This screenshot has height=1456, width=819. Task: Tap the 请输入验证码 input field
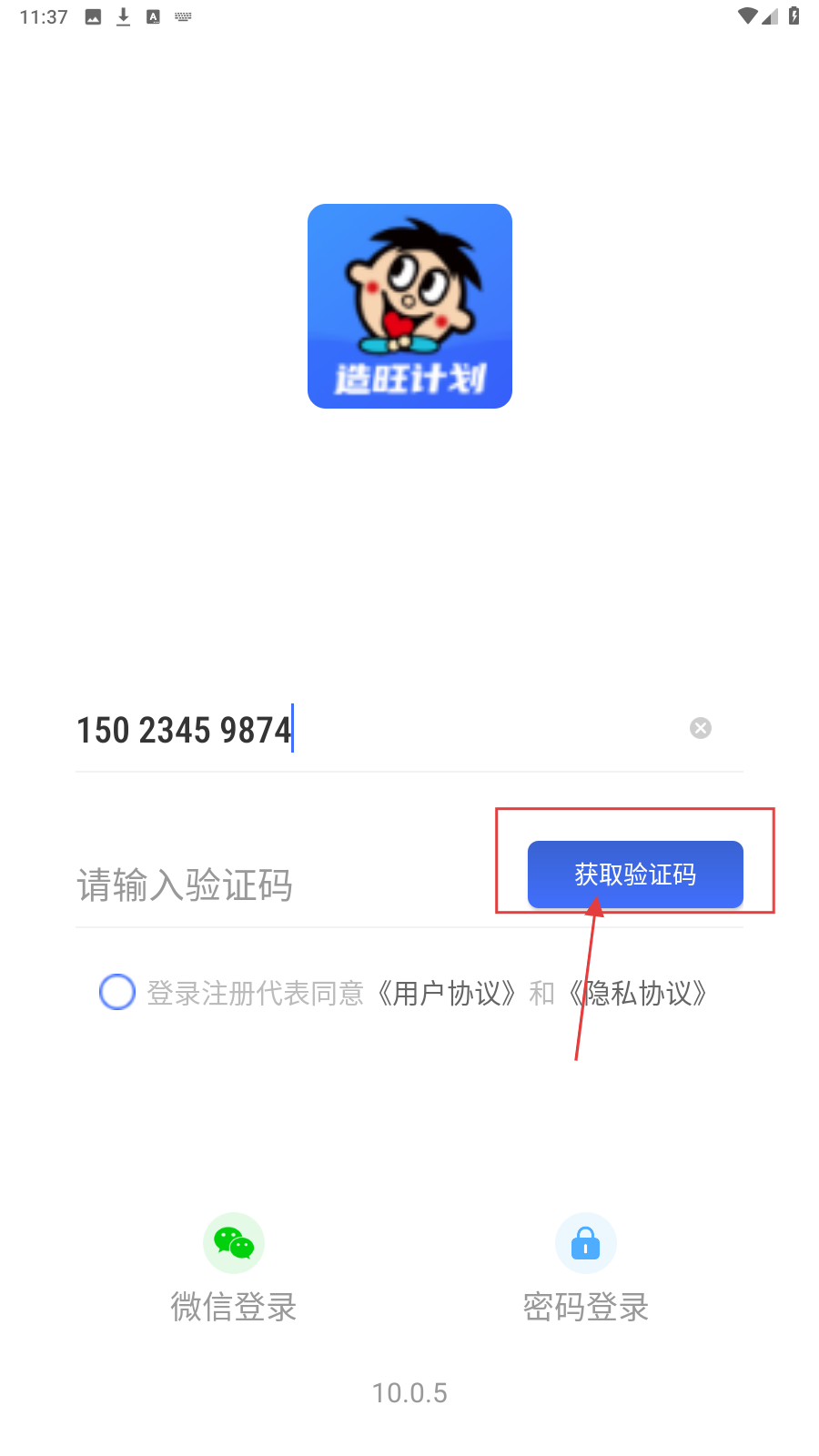click(273, 885)
